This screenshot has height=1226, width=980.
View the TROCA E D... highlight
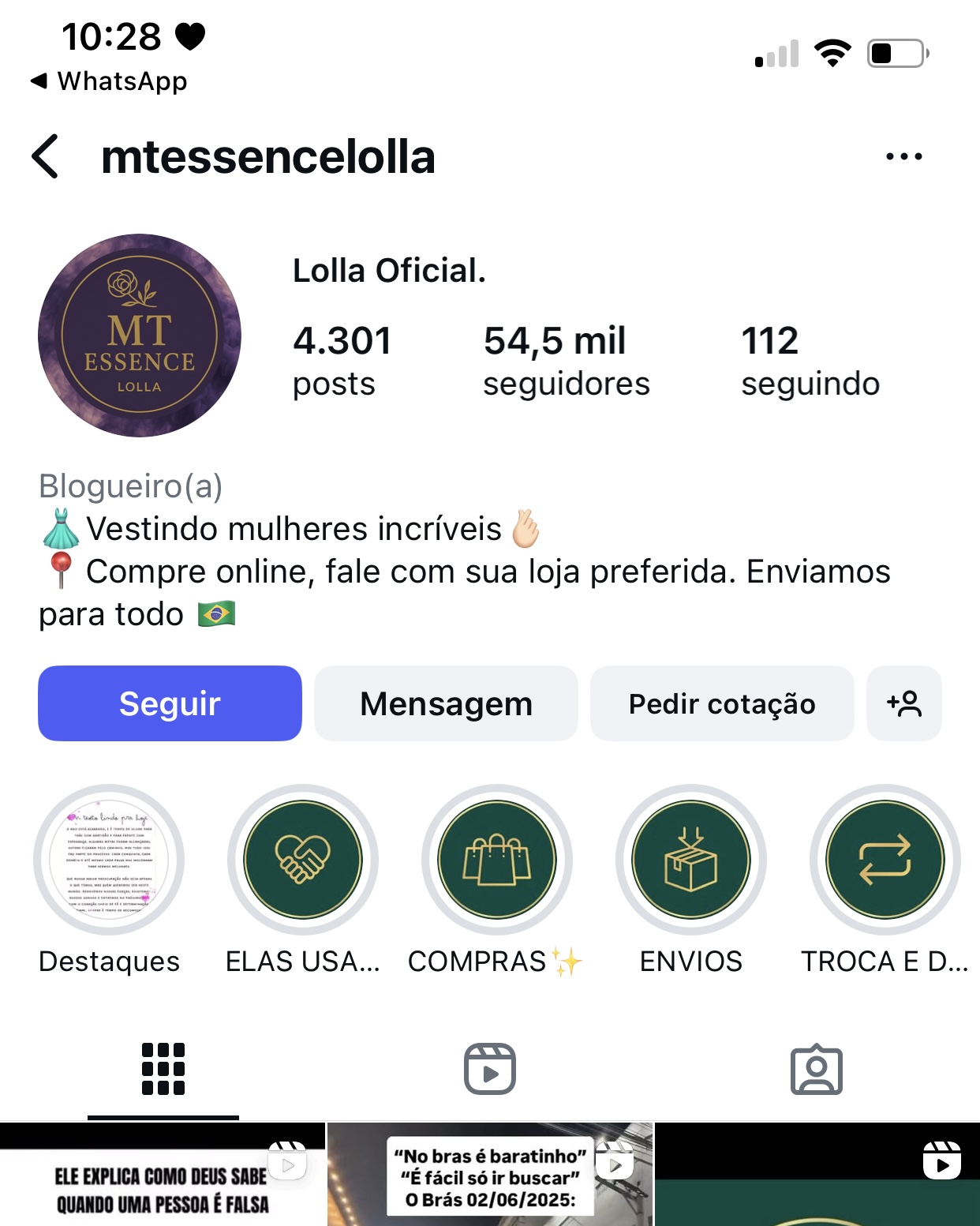885,860
